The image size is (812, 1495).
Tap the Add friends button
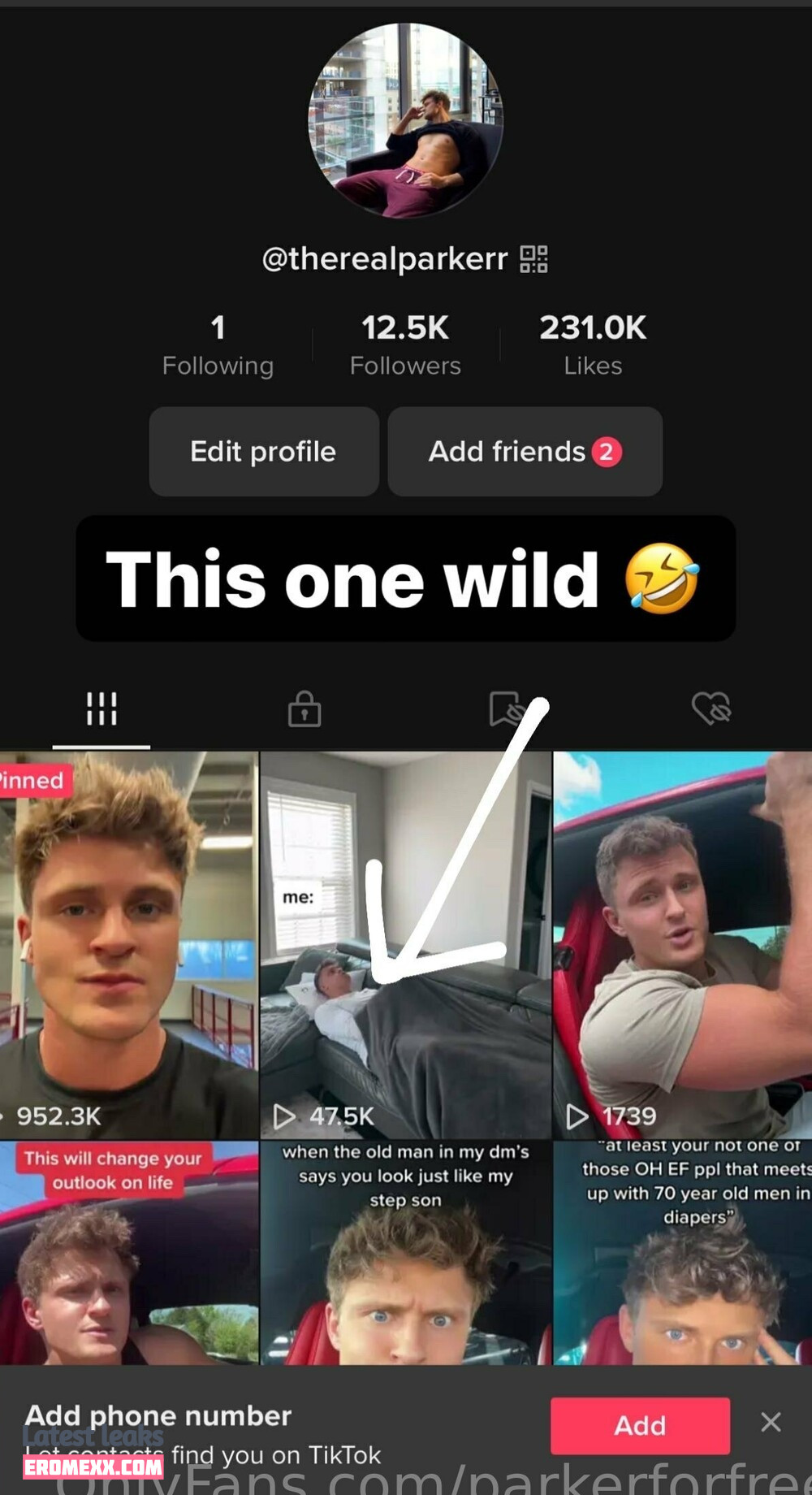(525, 452)
